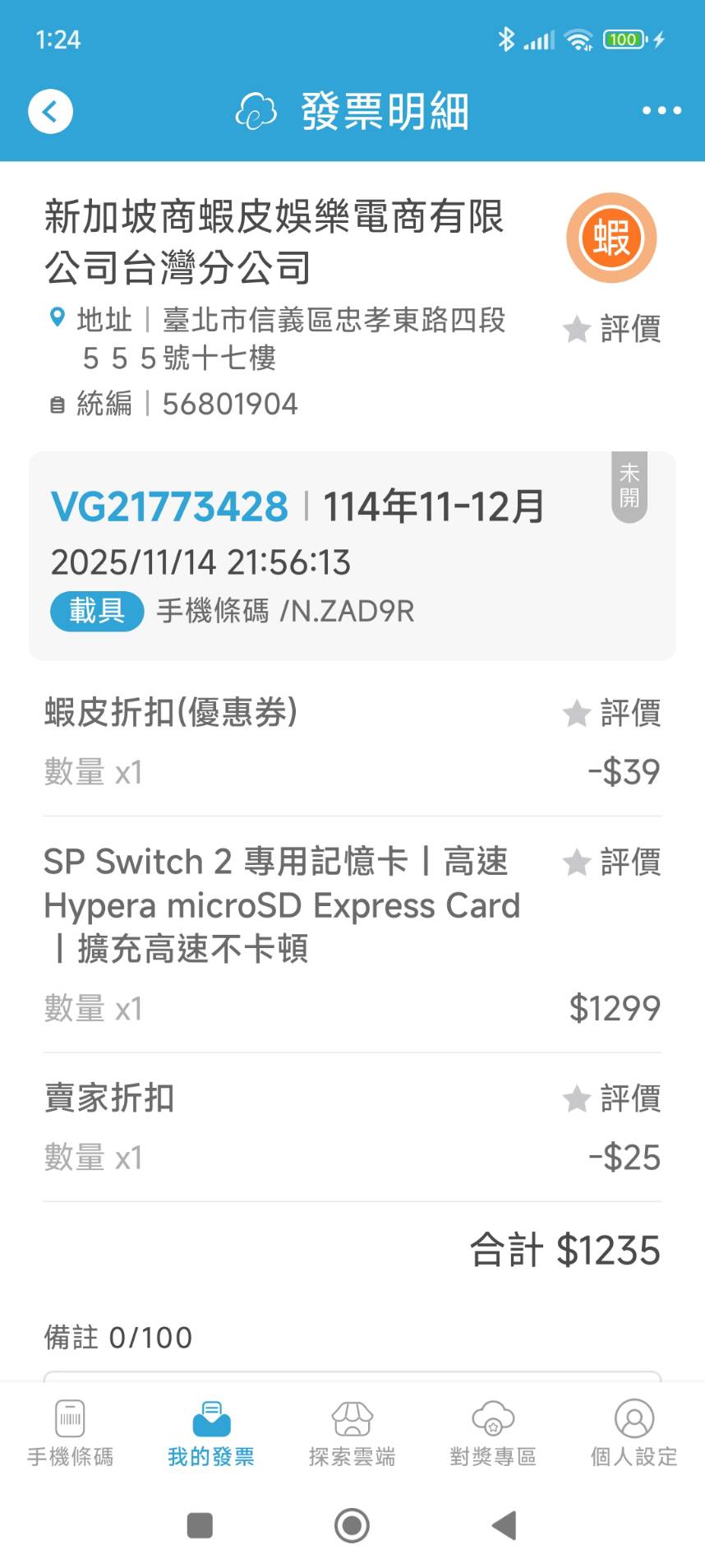The image size is (705, 1568).
Task: Open recent apps with the square button
Action: [x=200, y=1525]
